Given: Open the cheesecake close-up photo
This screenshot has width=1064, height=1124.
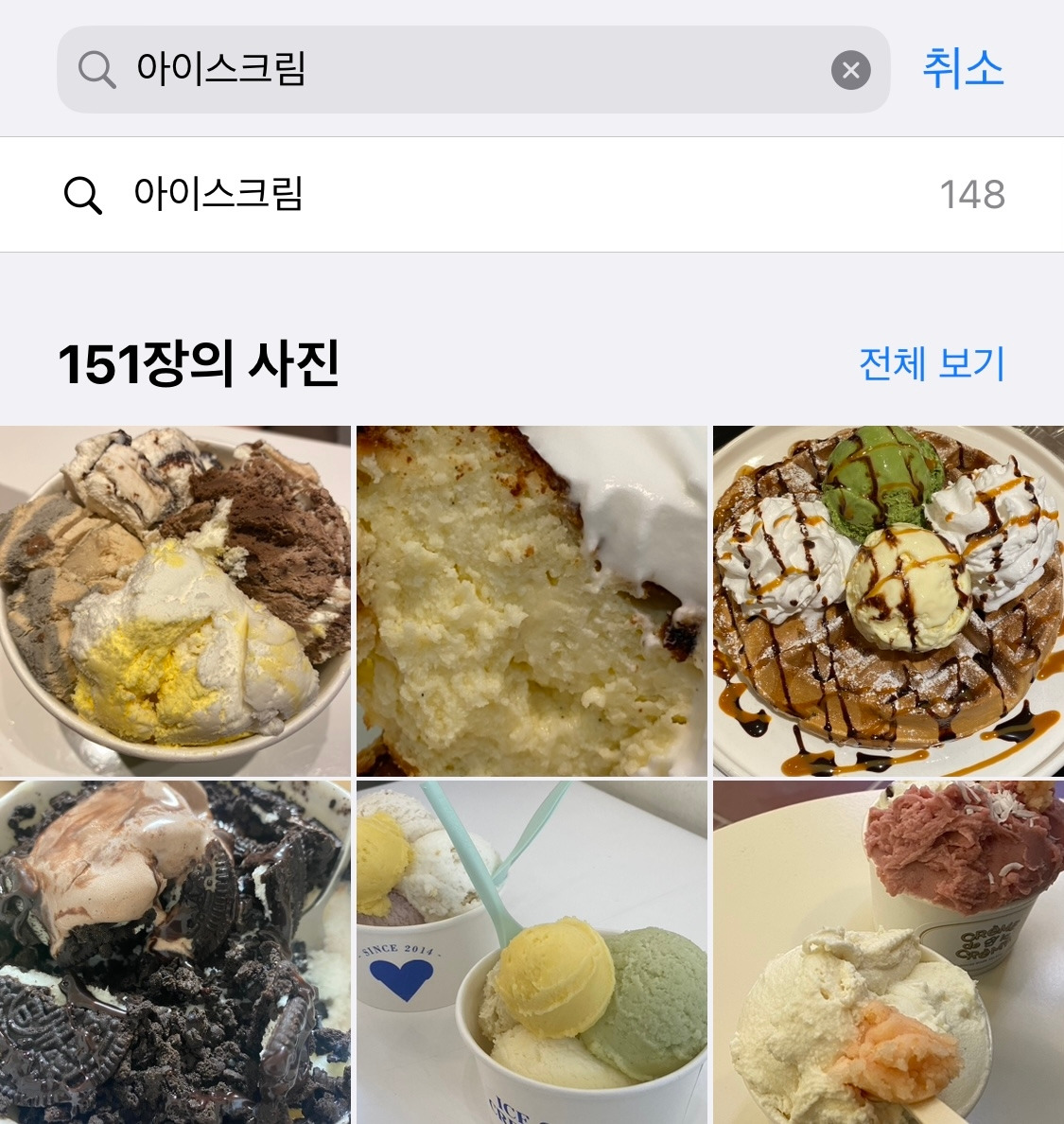Looking at the screenshot, I should point(532,601).
